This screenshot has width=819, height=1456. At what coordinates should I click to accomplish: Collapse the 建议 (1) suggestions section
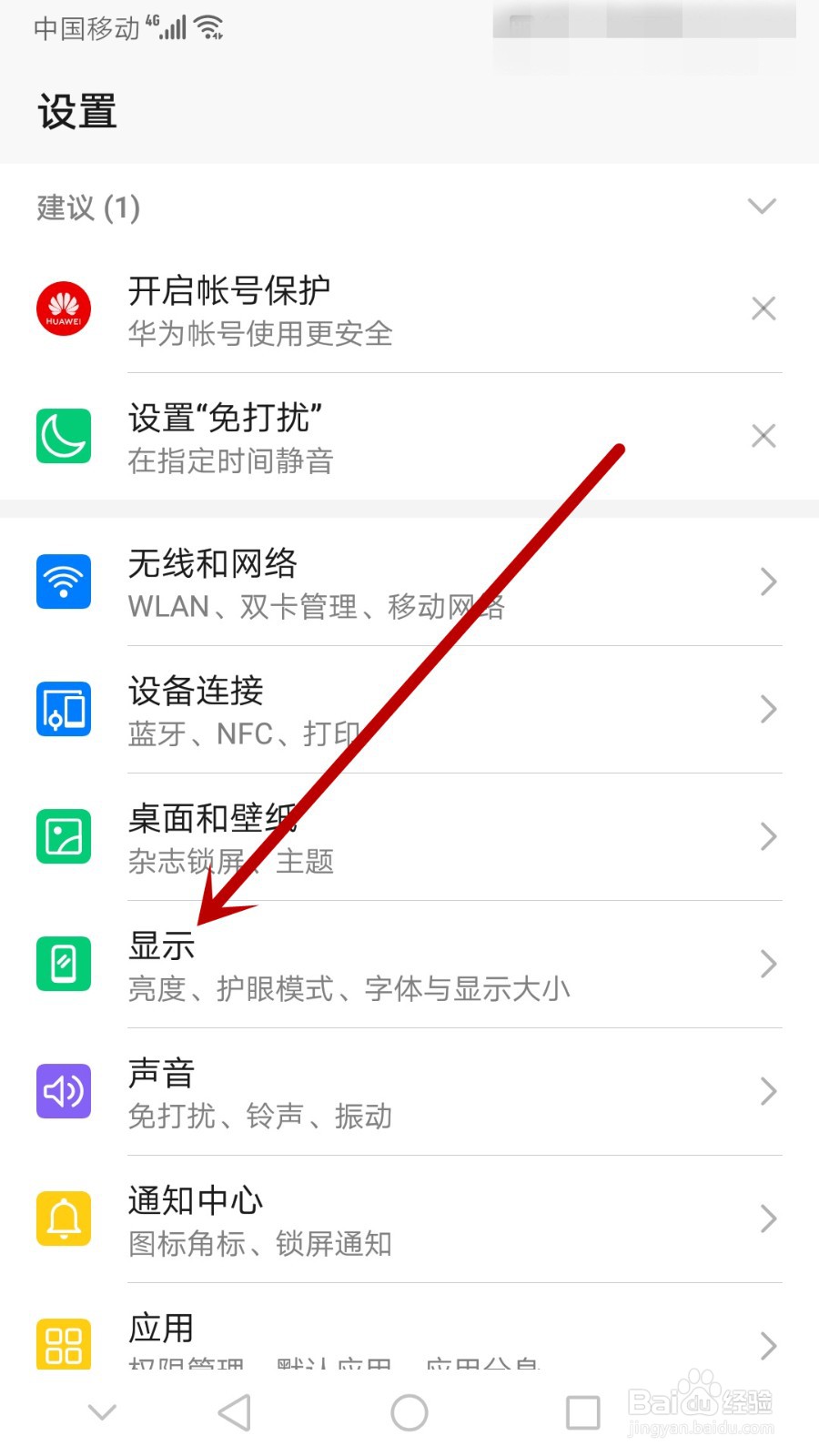coord(763,207)
